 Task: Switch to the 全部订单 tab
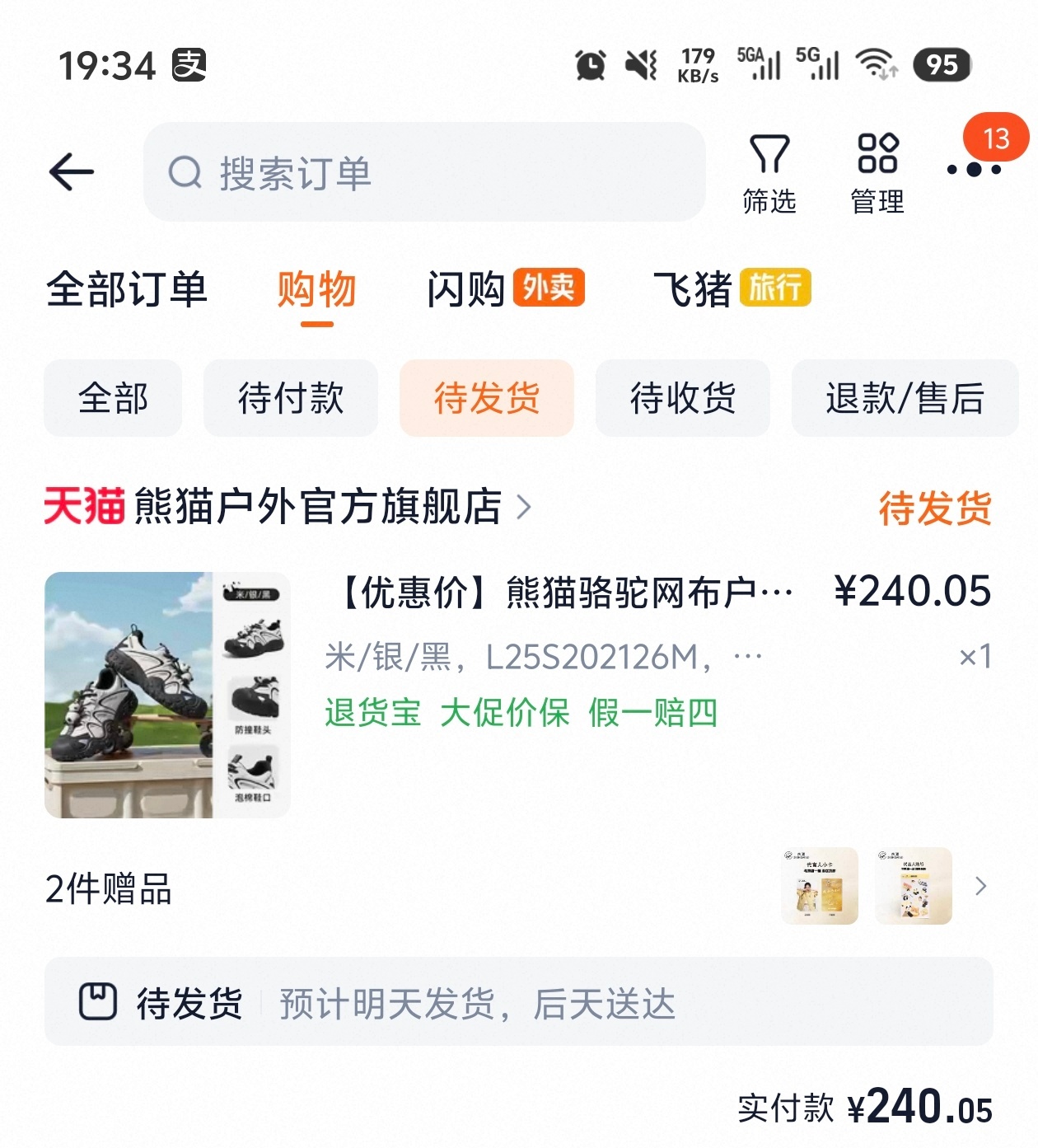pyautogui.click(x=128, y=290)
